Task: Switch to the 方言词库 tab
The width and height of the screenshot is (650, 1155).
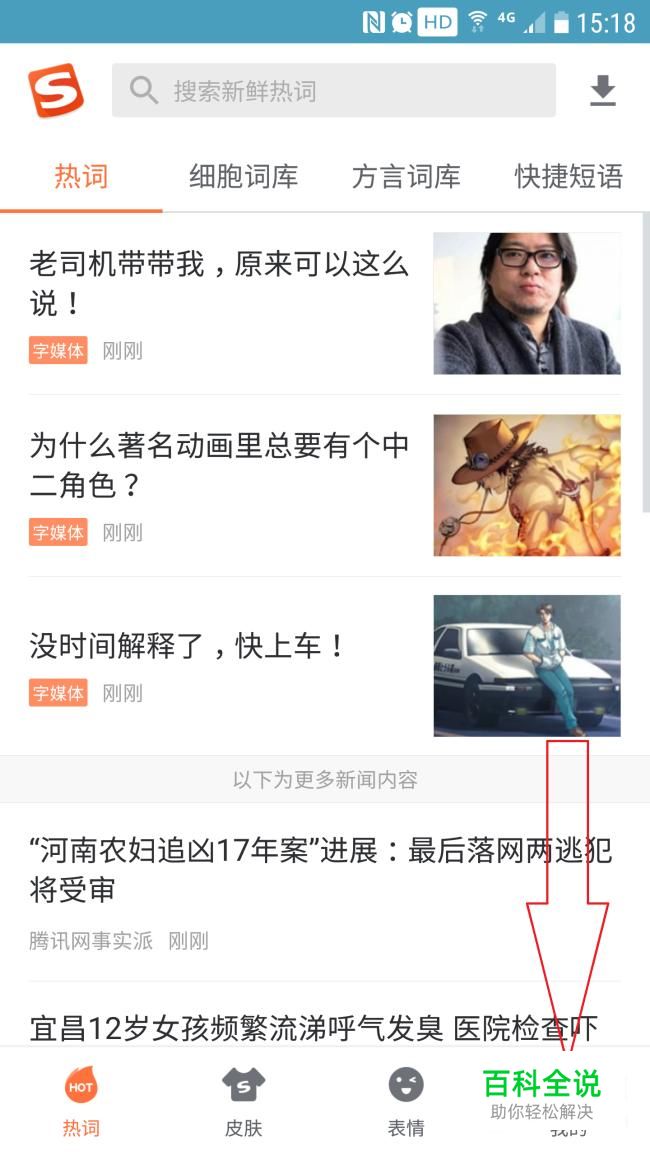Action: (406, 178)
